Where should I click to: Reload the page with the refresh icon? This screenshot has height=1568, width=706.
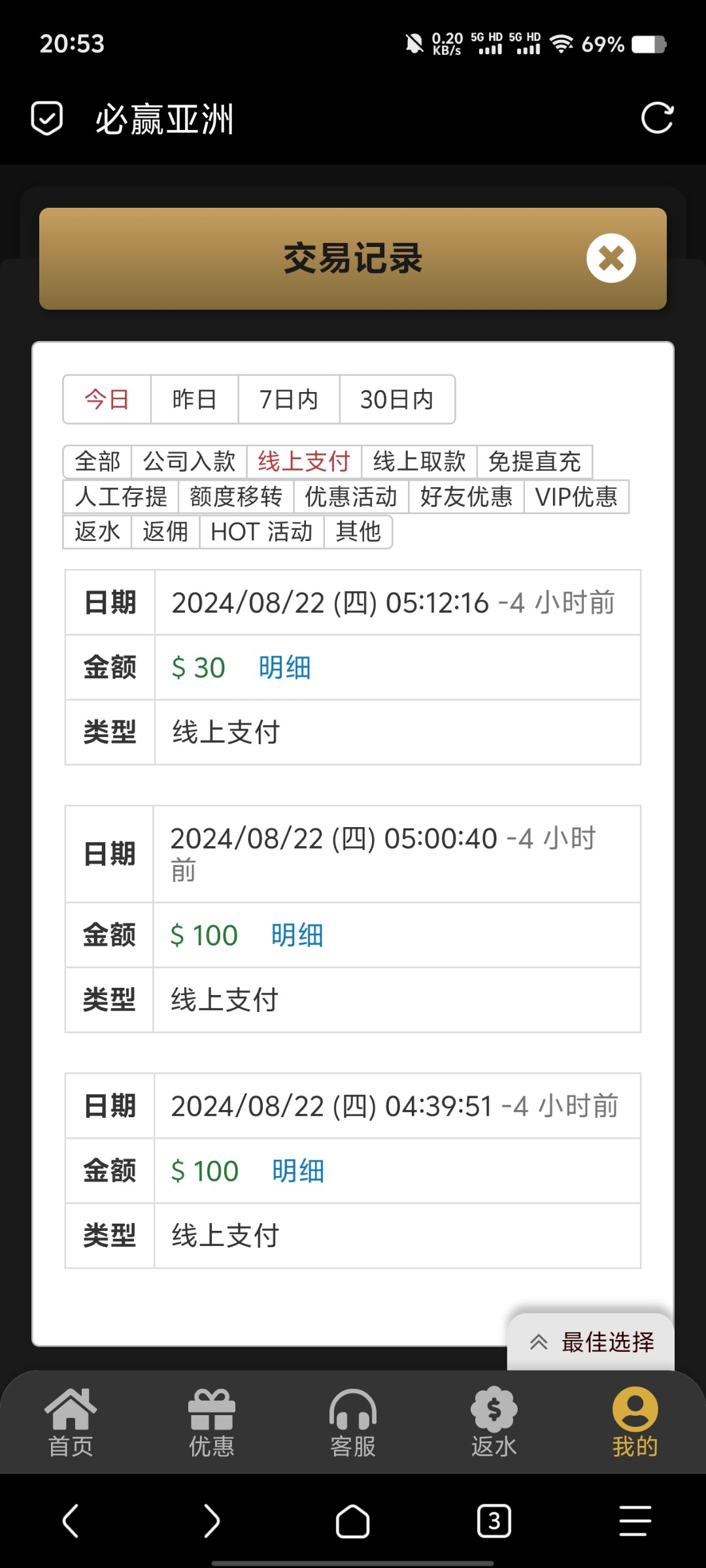coord(657,118)
